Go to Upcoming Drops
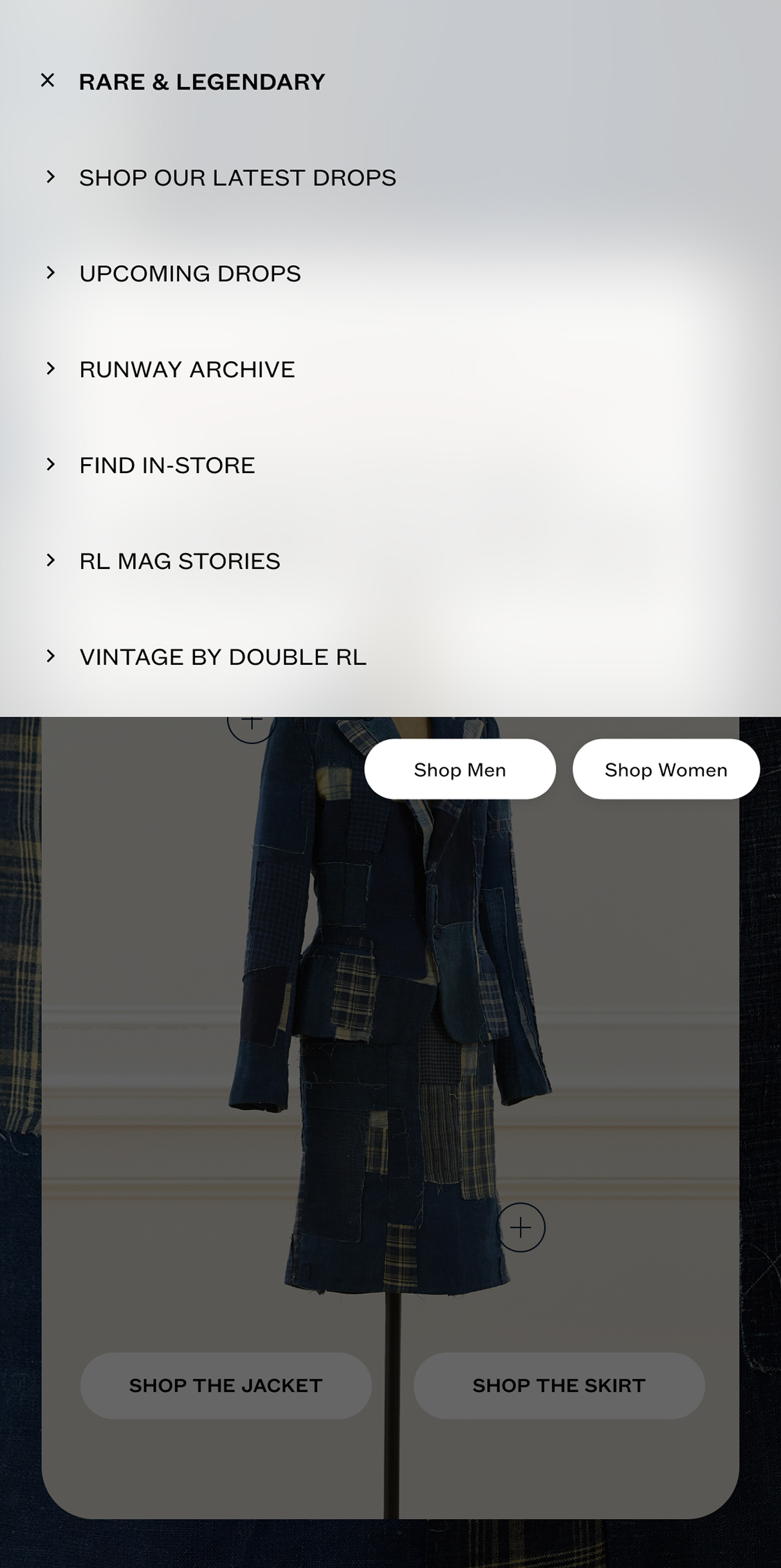This screenshot has height=1568, width=781. [190, 274]
